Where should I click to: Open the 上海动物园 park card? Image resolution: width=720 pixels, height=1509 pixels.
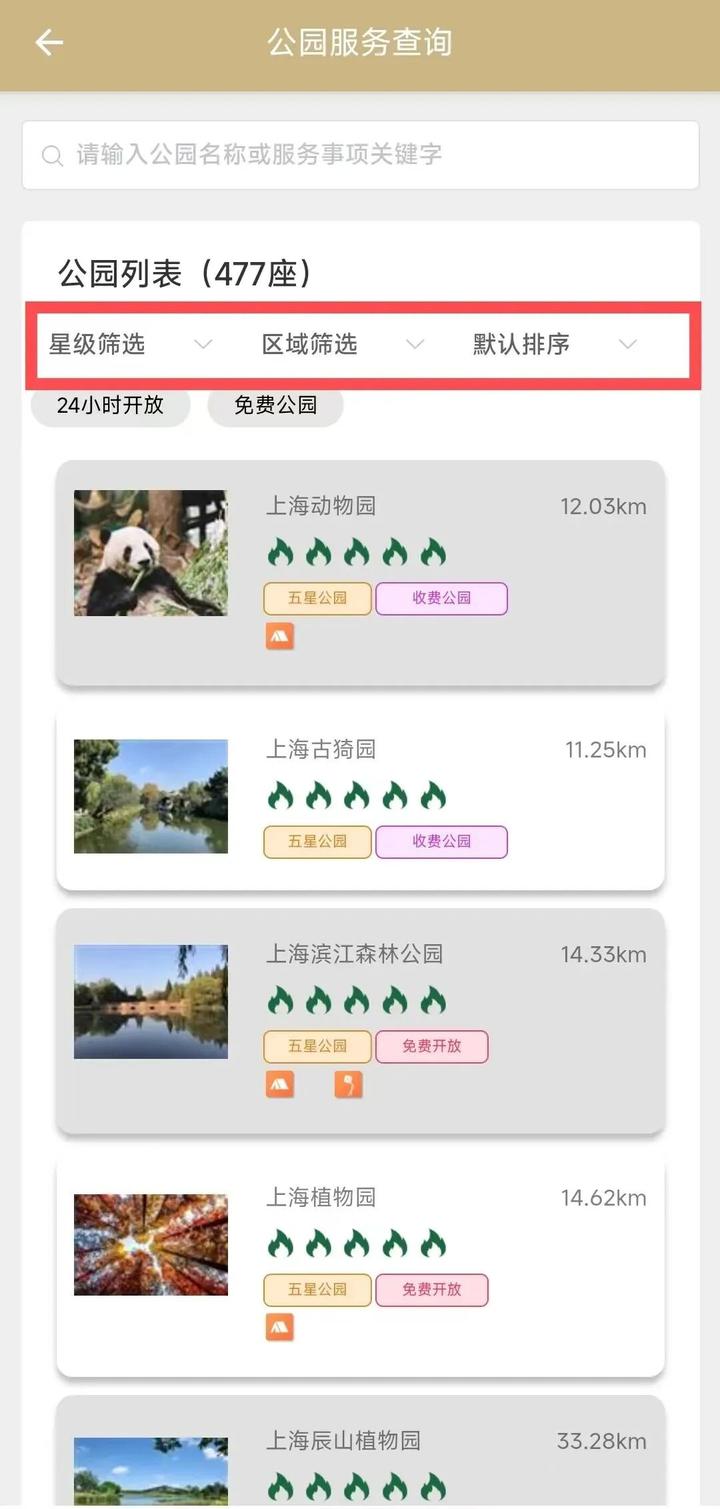click(x=360, y=572)
